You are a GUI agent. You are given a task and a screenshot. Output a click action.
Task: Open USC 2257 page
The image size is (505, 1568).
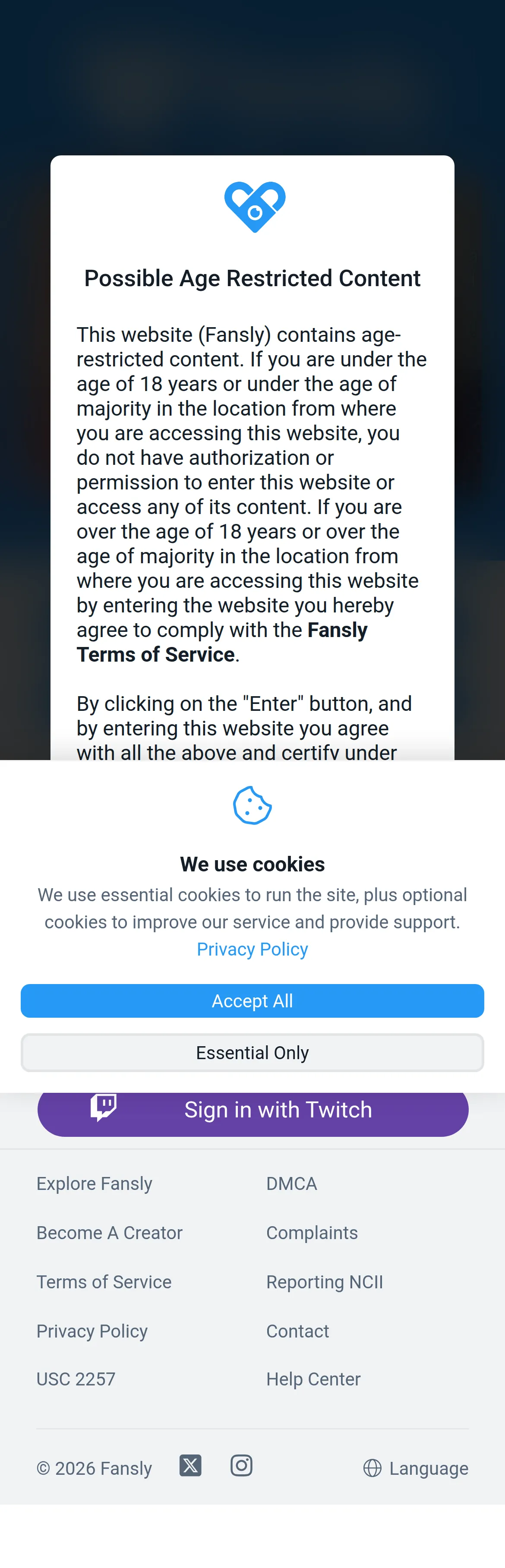(x=76, y=1379)
